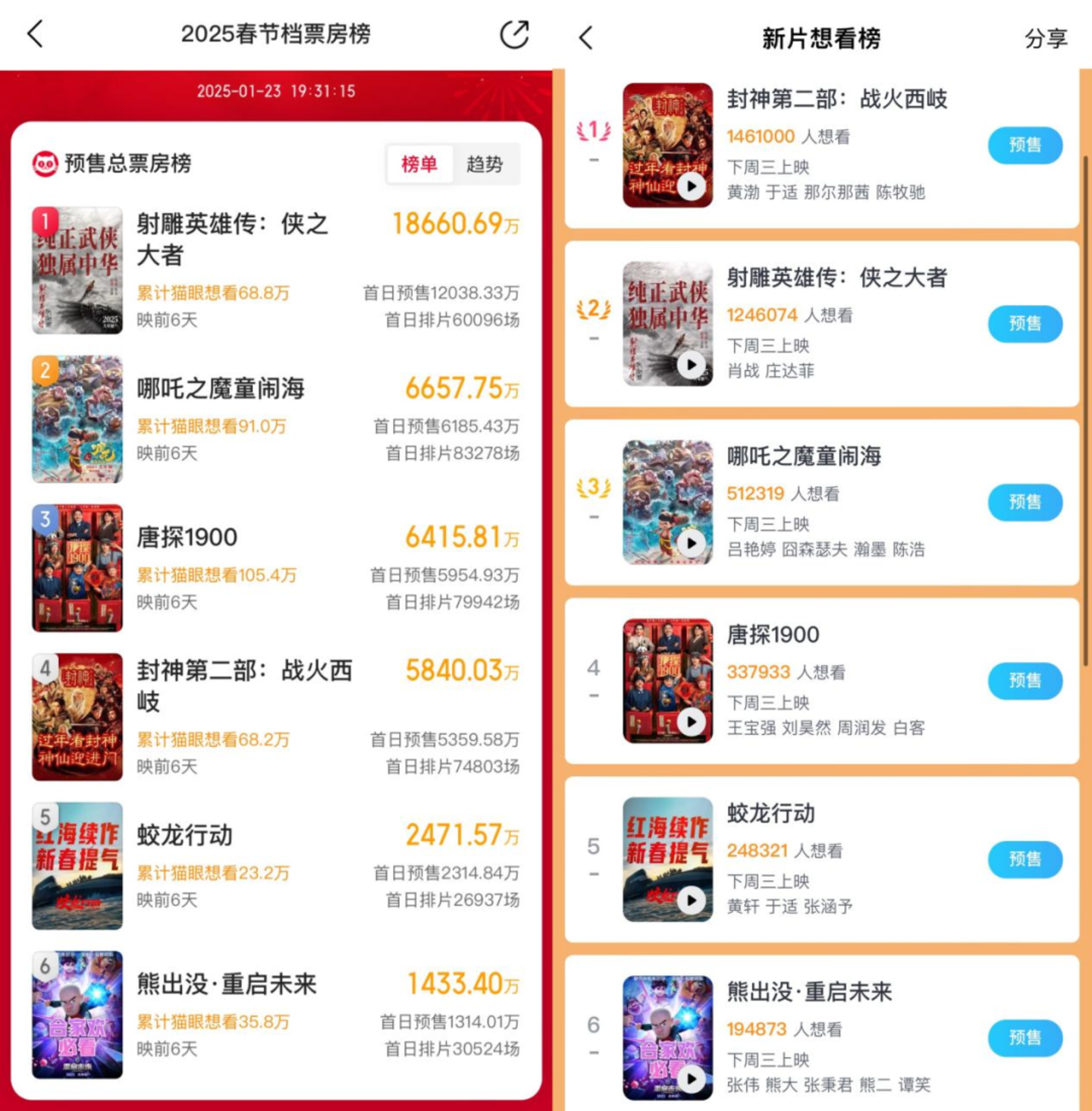
Task: Share the 2025春节档票房榜 via arrow icon
Action: pos(514,34)
